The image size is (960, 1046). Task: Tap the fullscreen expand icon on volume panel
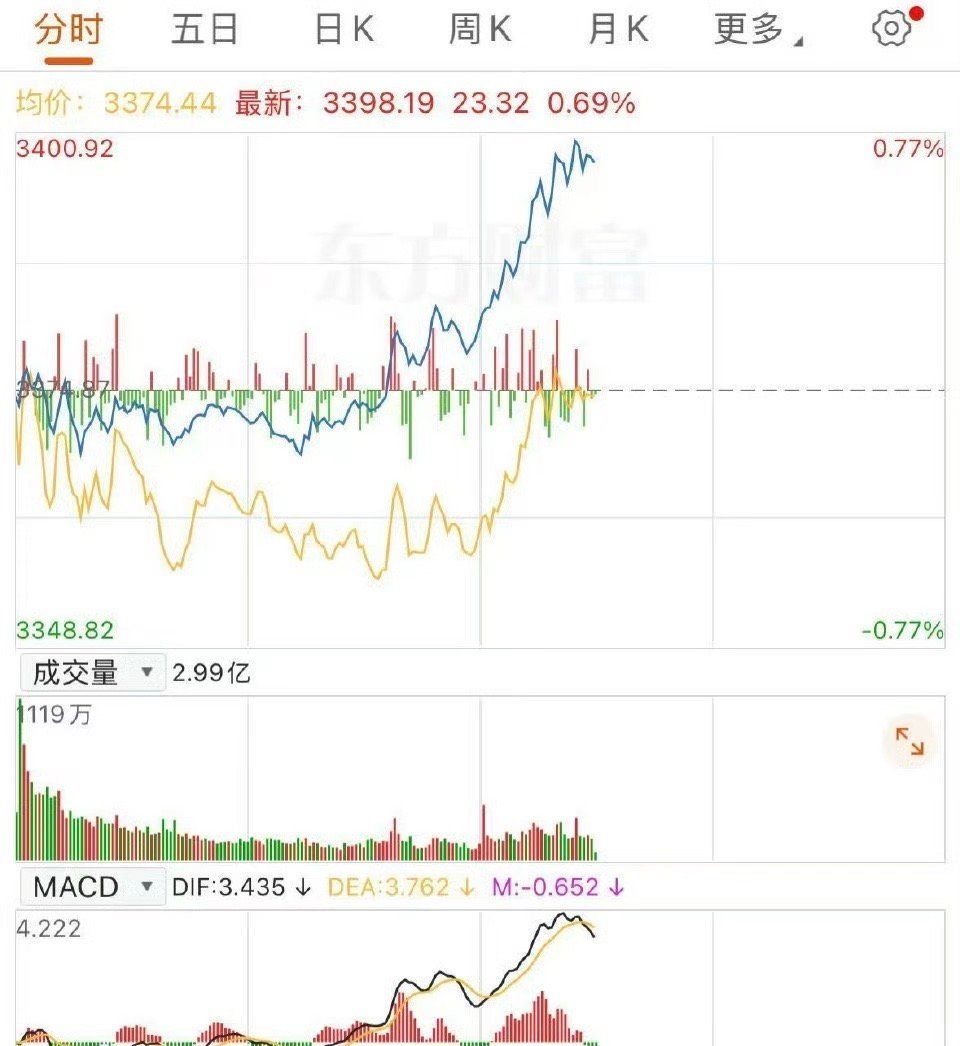(x=908, y=741)
